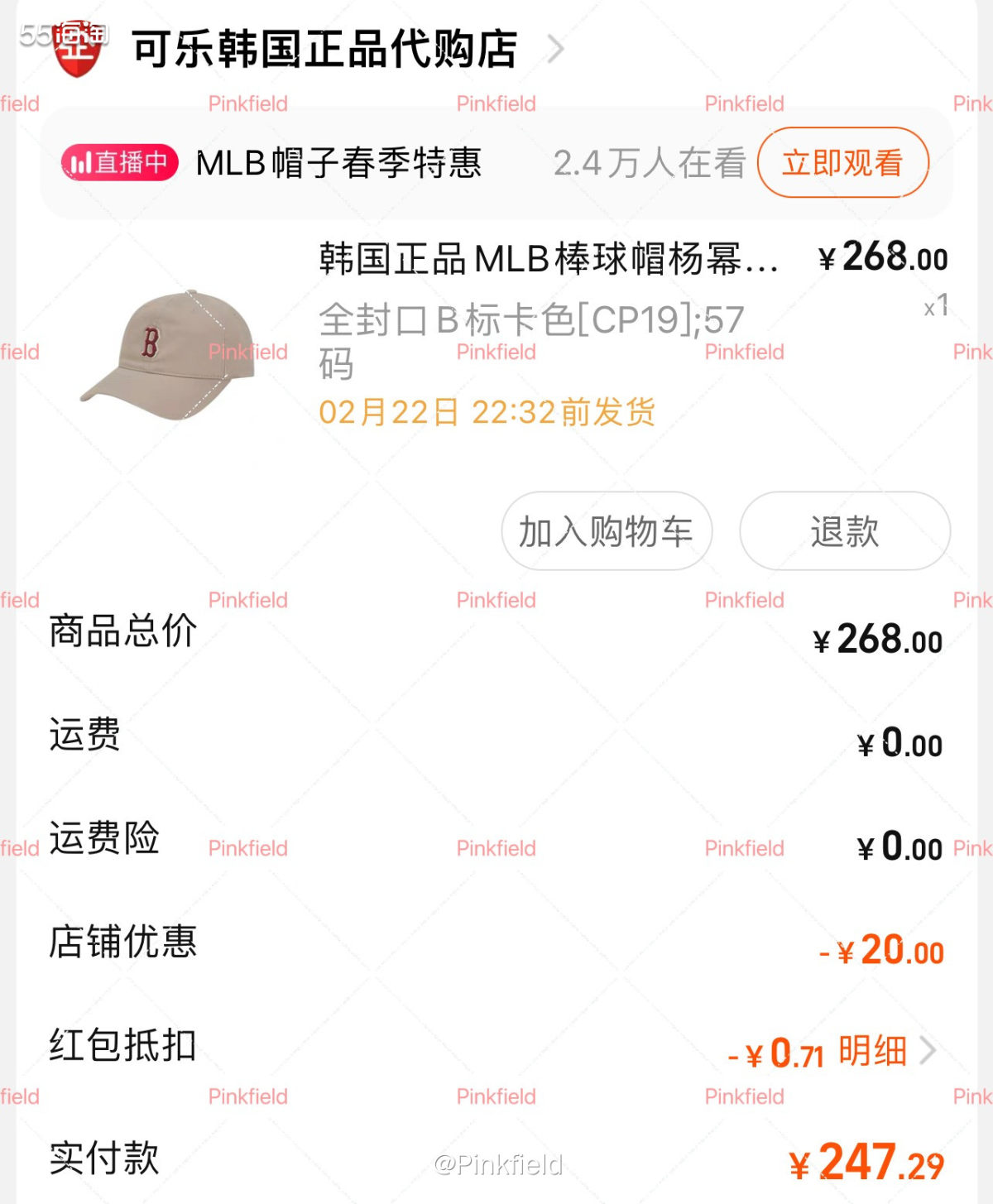993x1204 pixels.
Task: Request a refund via the 退款 button
Action: pyautogui.click(x=844, y=532)
